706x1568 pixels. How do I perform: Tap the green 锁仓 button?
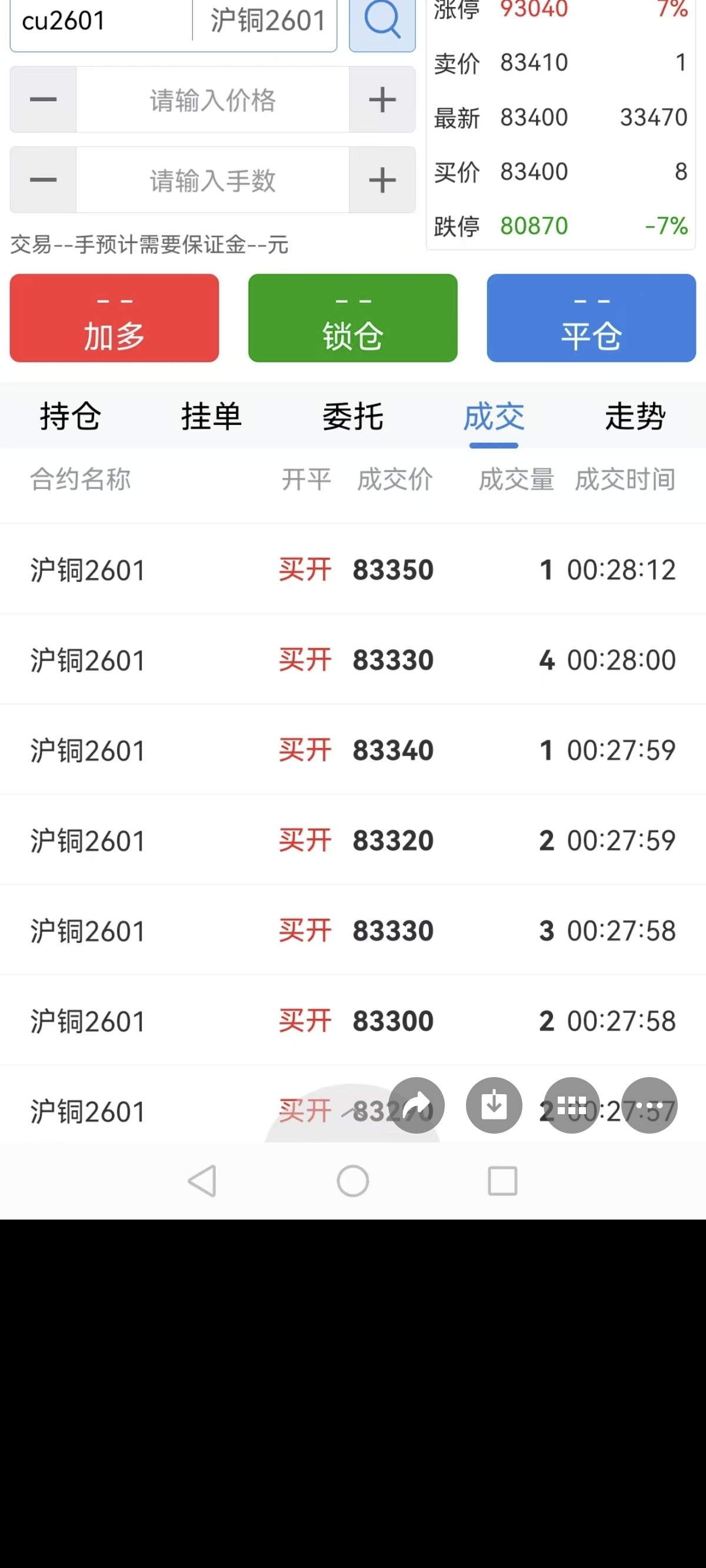353,318
